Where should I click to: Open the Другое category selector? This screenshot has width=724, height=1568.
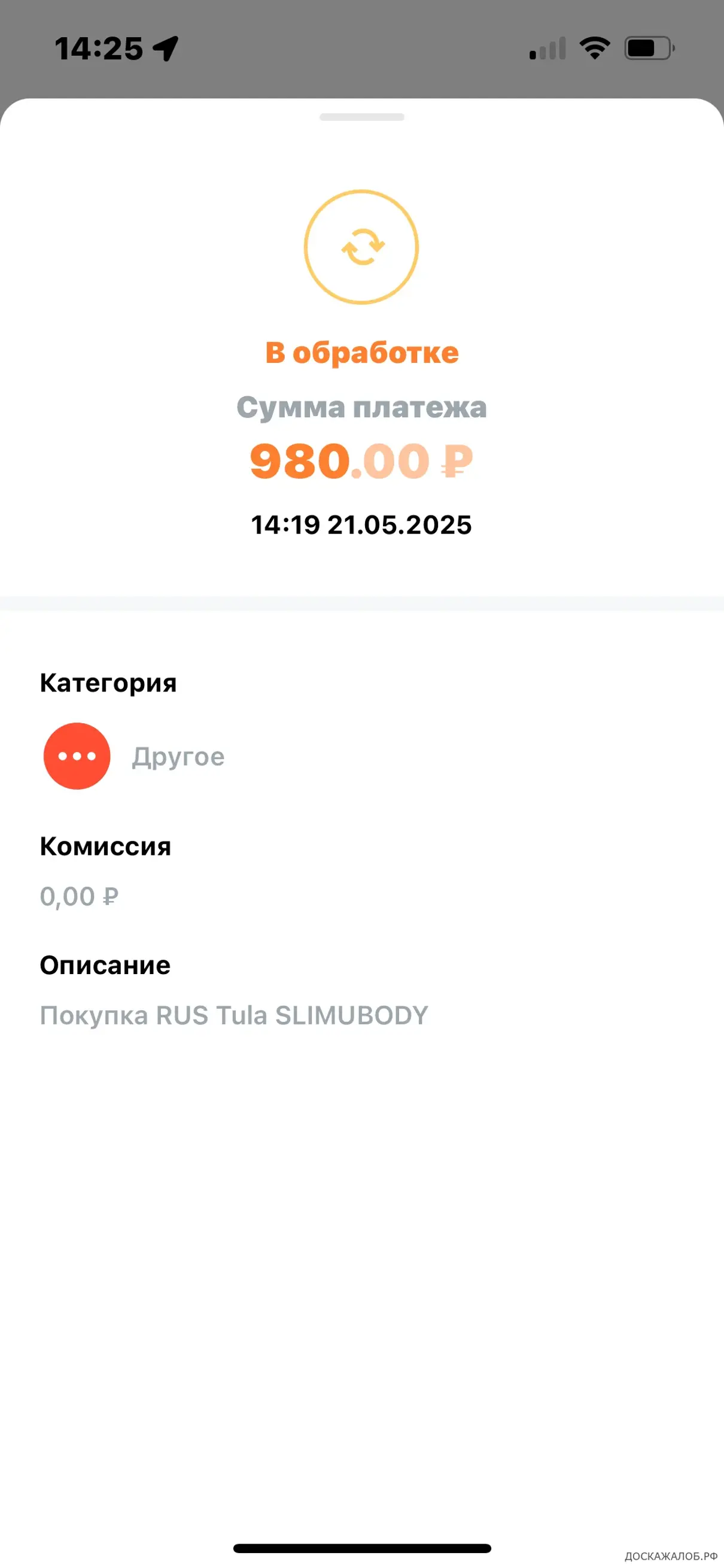click(134, 756)
